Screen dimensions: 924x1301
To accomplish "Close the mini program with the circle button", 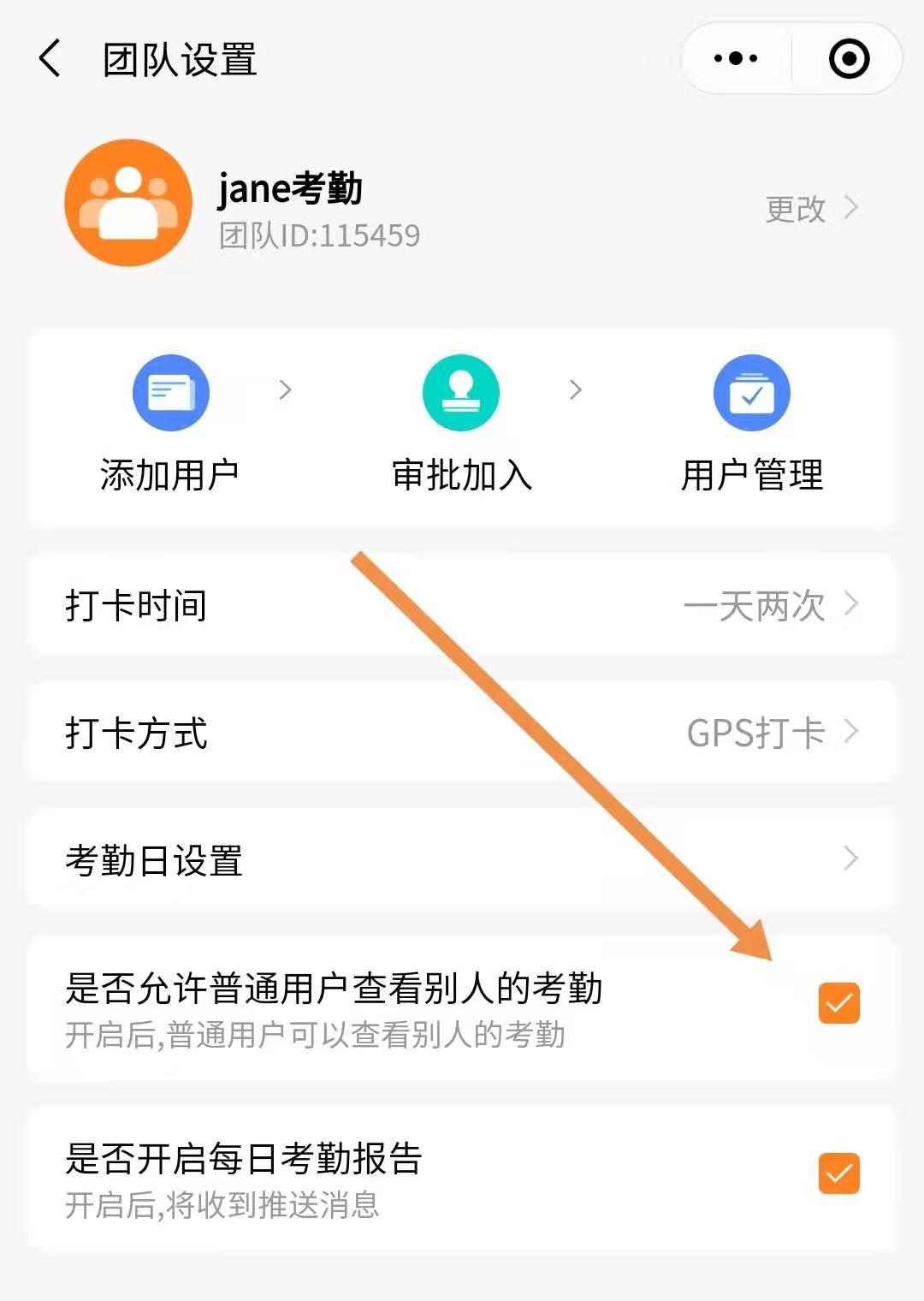I will 849,59.
